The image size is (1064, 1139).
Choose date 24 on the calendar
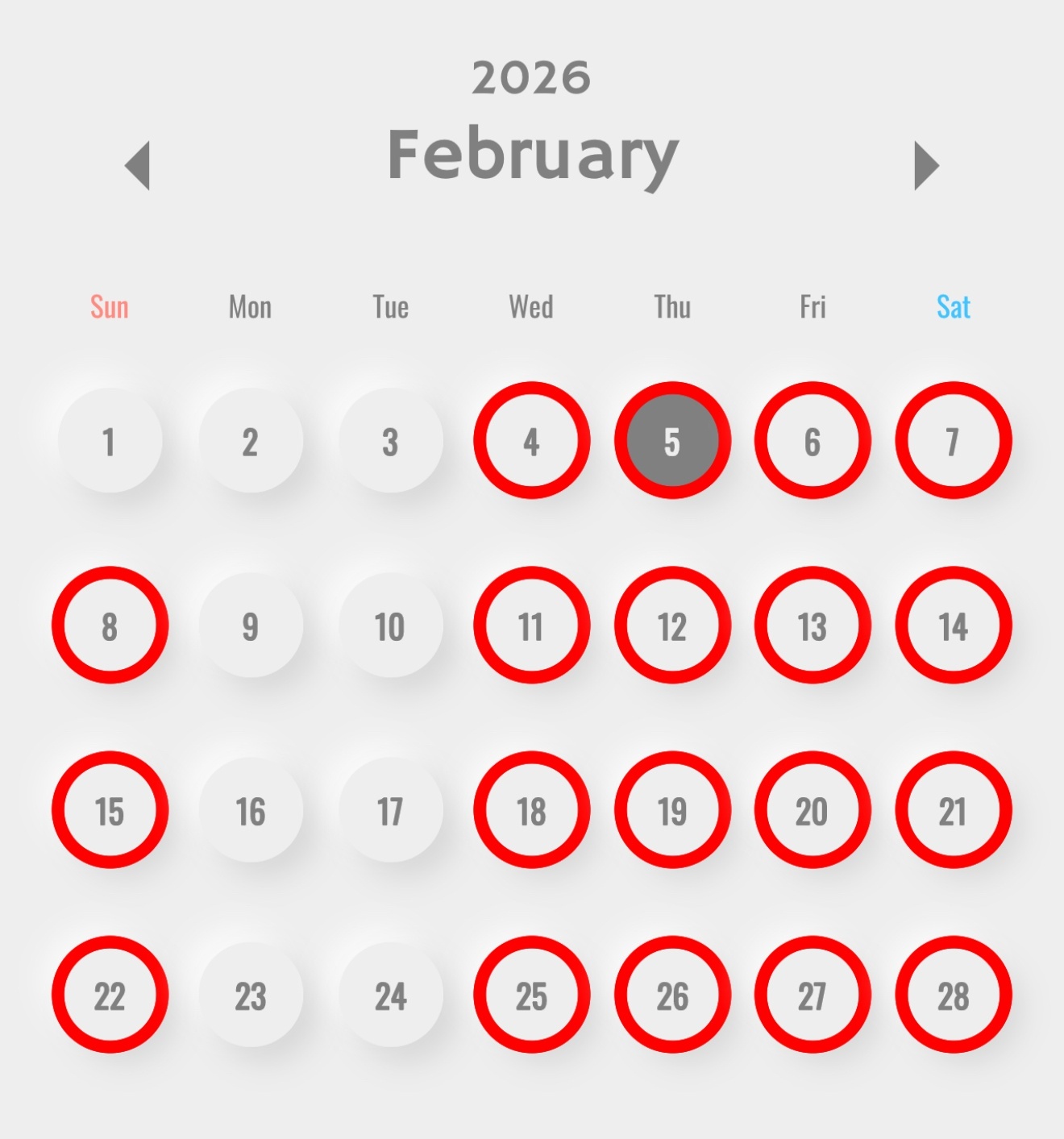tap(391, 995)
